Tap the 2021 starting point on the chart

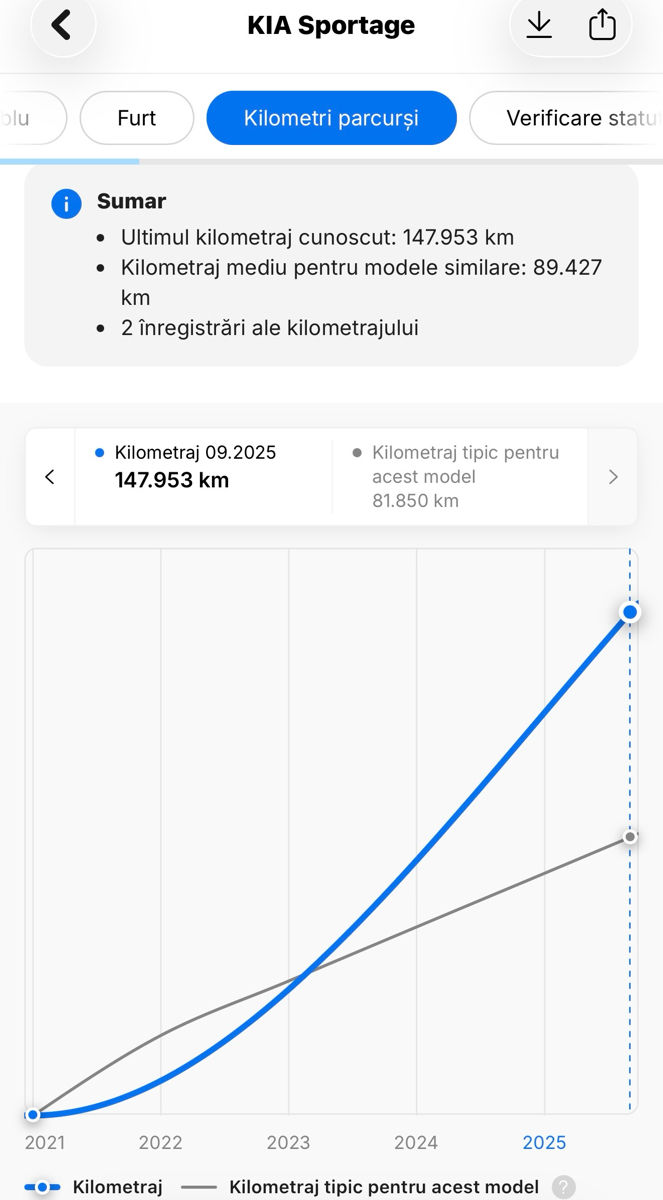click(33, 1114)
